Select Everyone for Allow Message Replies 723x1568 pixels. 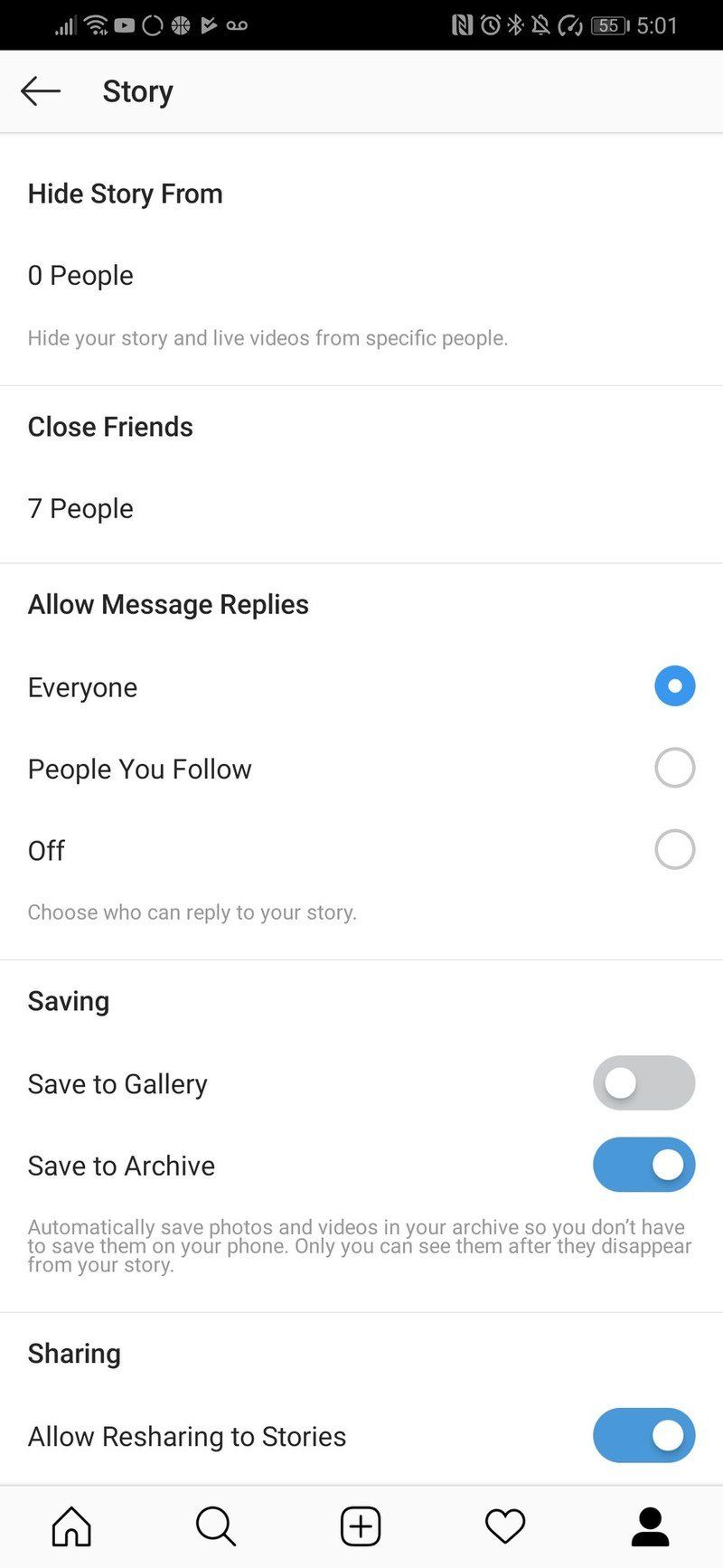[674, 686]
